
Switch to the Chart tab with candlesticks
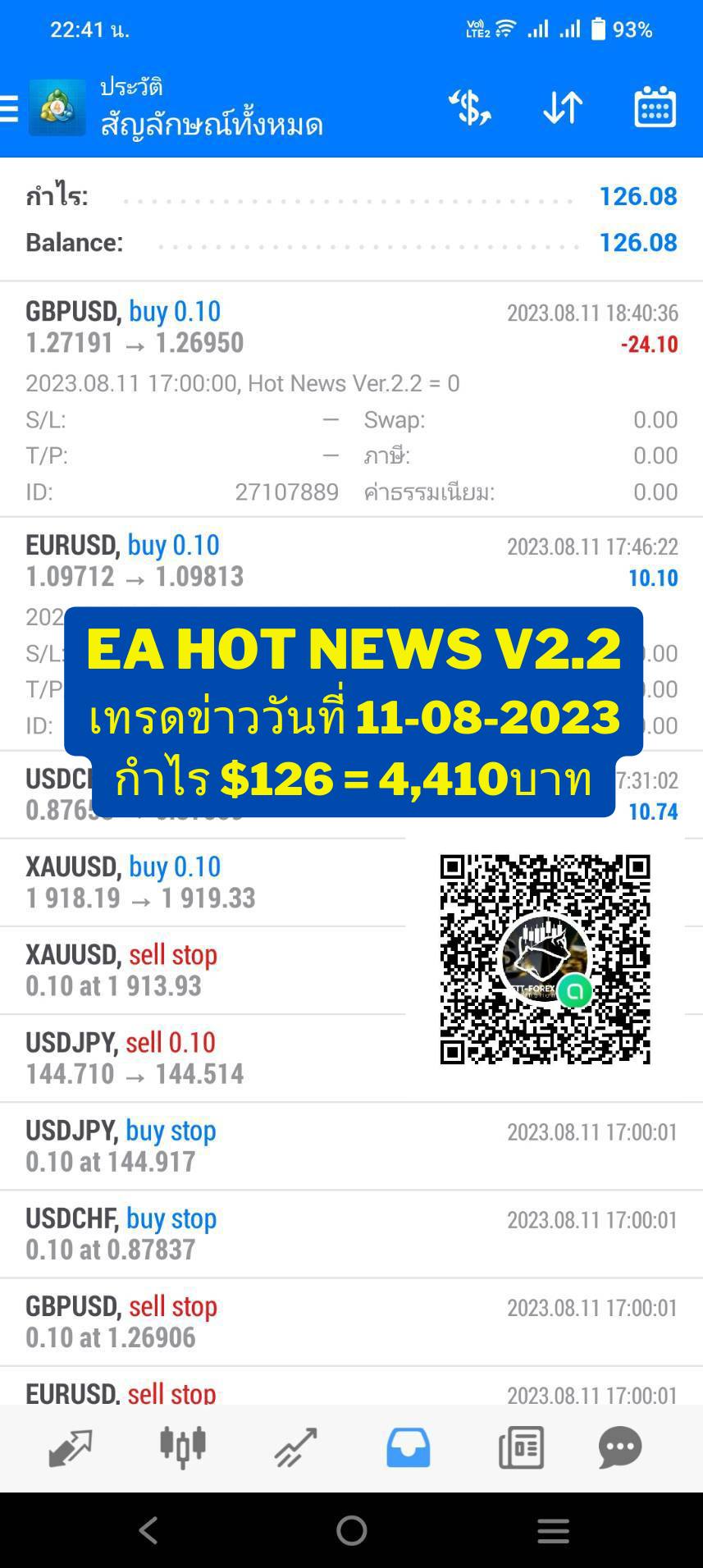[x=182, y=1447]
